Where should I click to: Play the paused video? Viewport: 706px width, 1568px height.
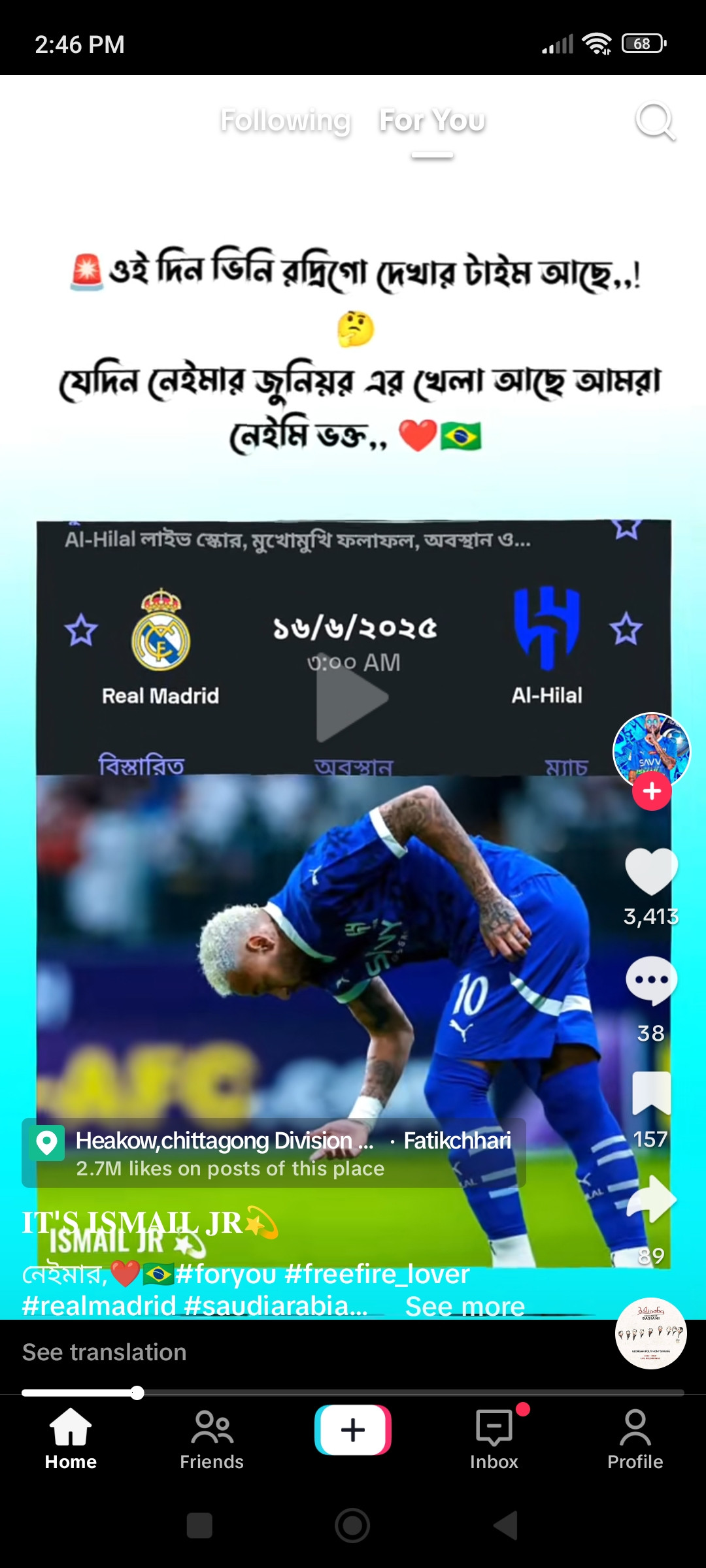point(352,699)
